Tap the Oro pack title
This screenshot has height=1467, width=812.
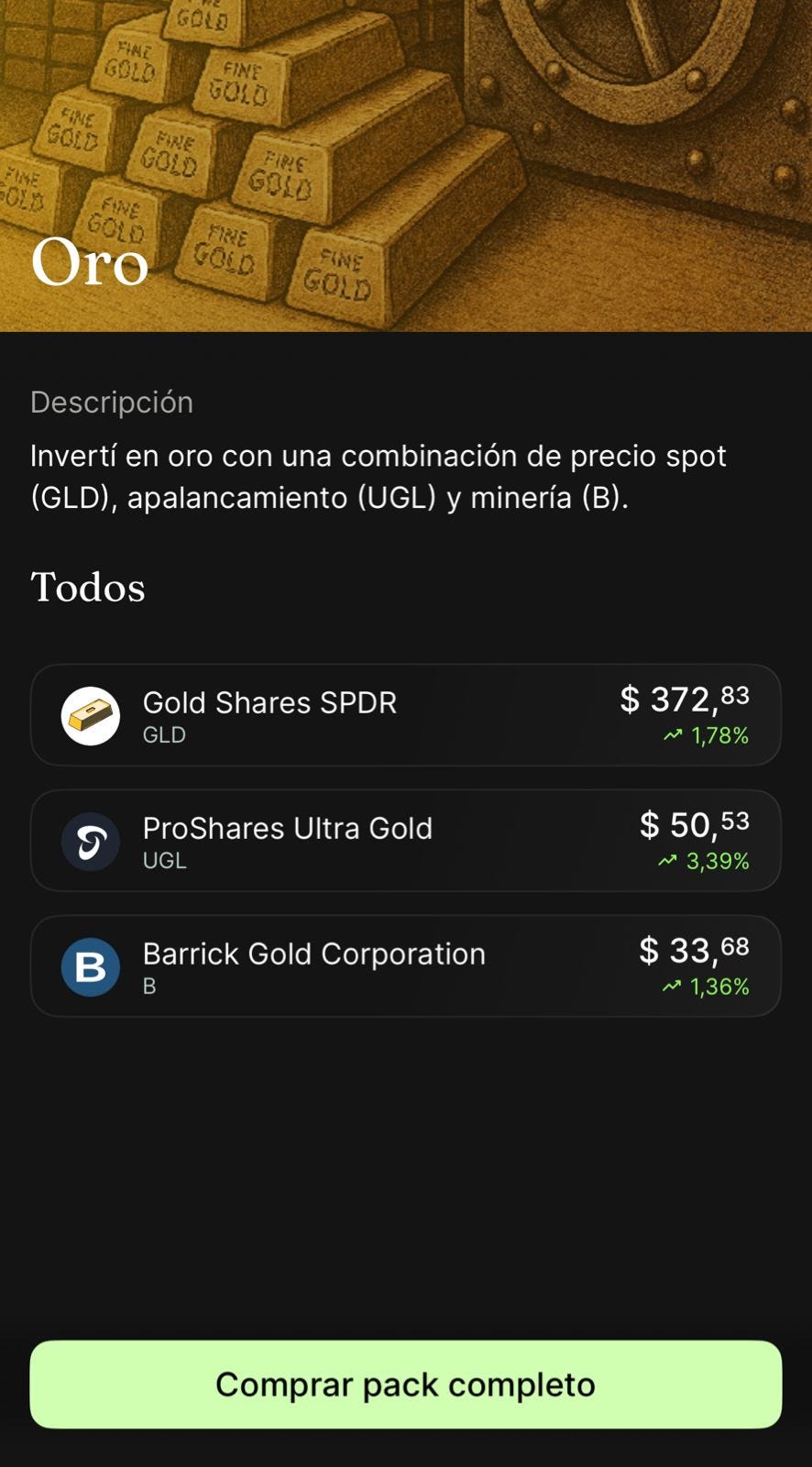[x=90, y=264]
